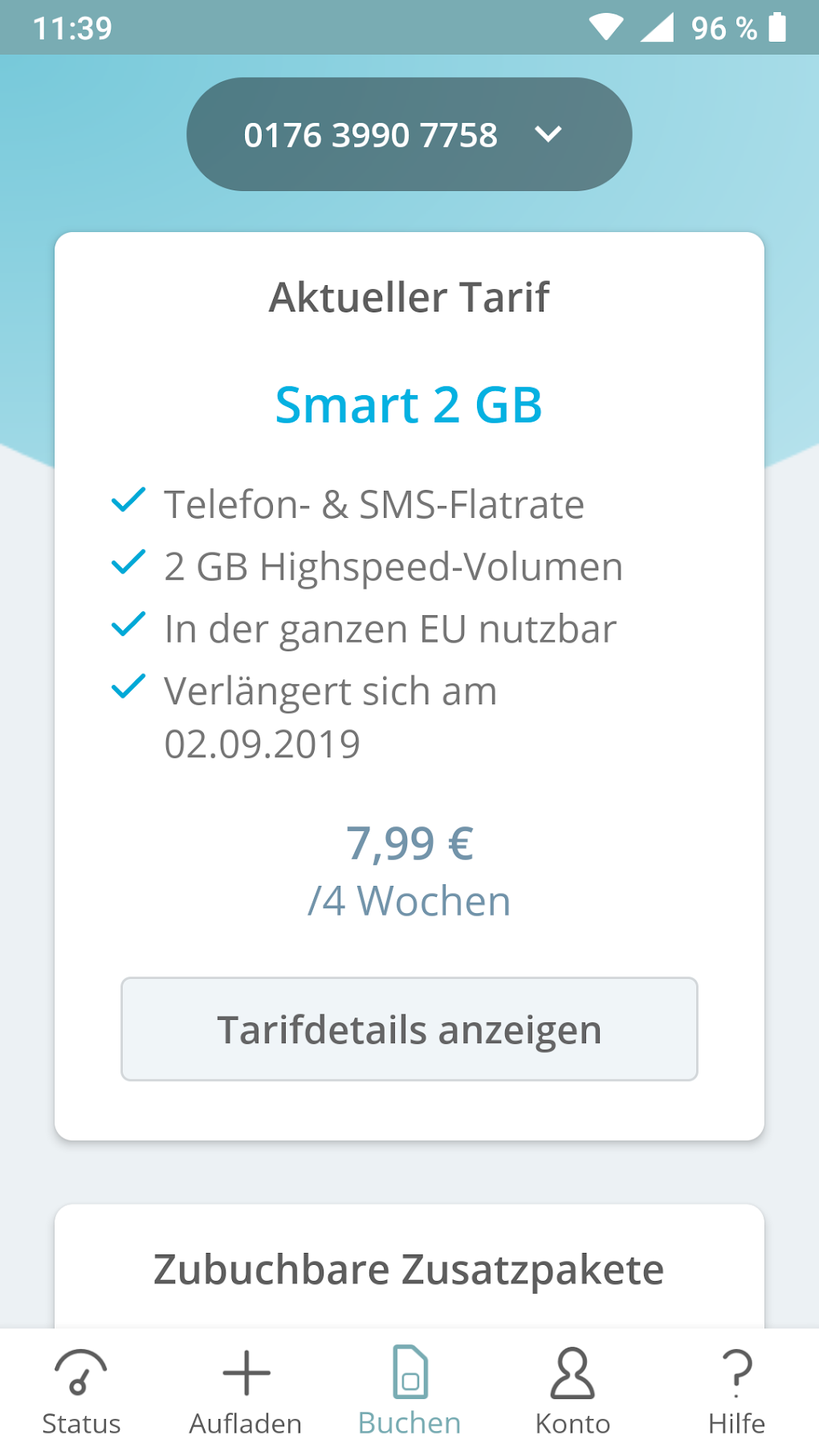
Task: Select the Buchen tab
Action: (x=409, y=1392)
